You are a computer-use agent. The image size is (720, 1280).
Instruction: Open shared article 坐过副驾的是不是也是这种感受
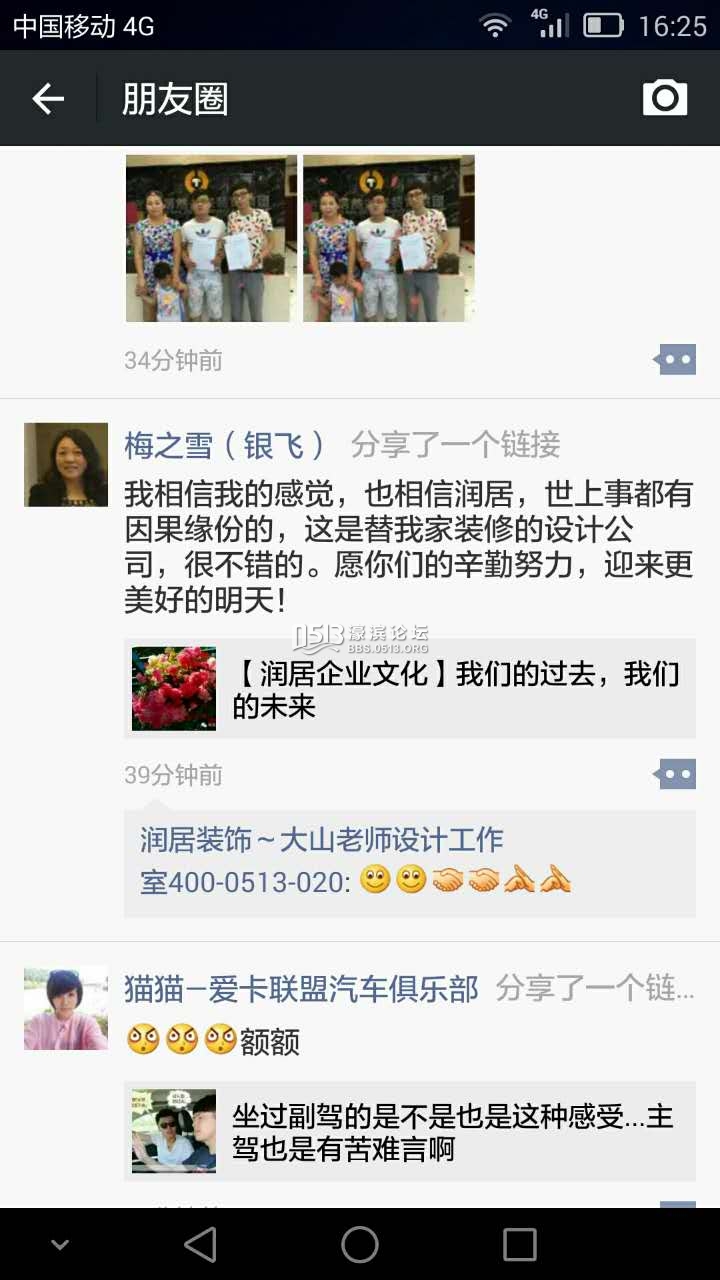point(410,1131)
